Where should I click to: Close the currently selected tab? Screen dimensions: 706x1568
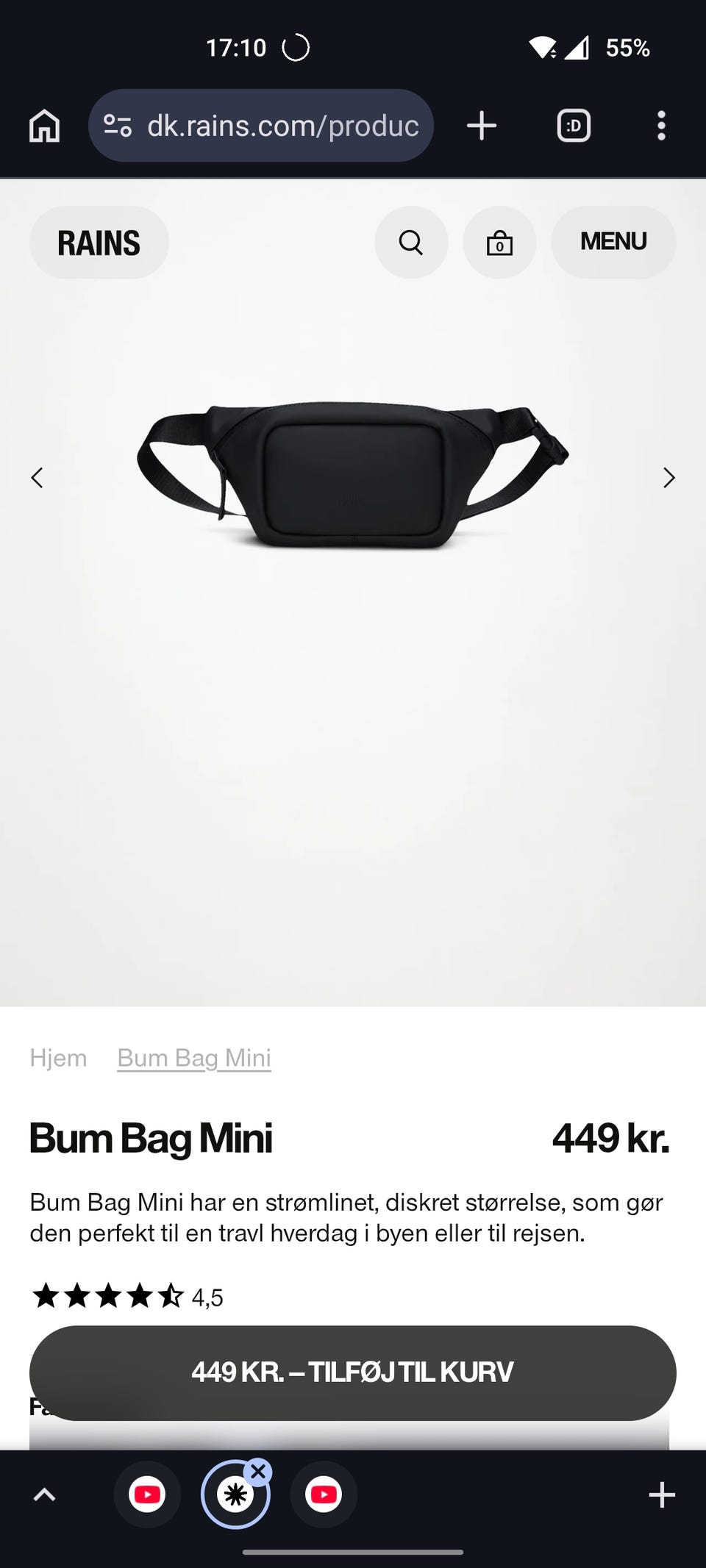coord(258,1472)
